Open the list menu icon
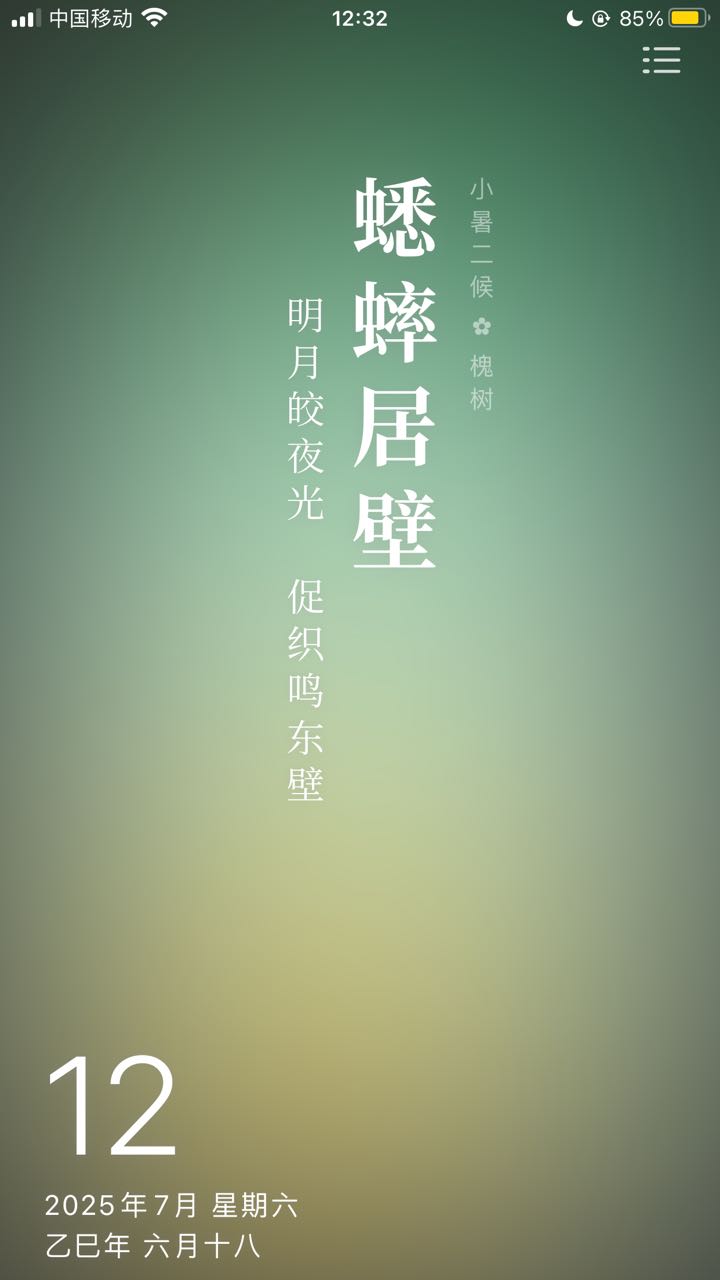The image size is (720, 1280). (x=661, y=60)
